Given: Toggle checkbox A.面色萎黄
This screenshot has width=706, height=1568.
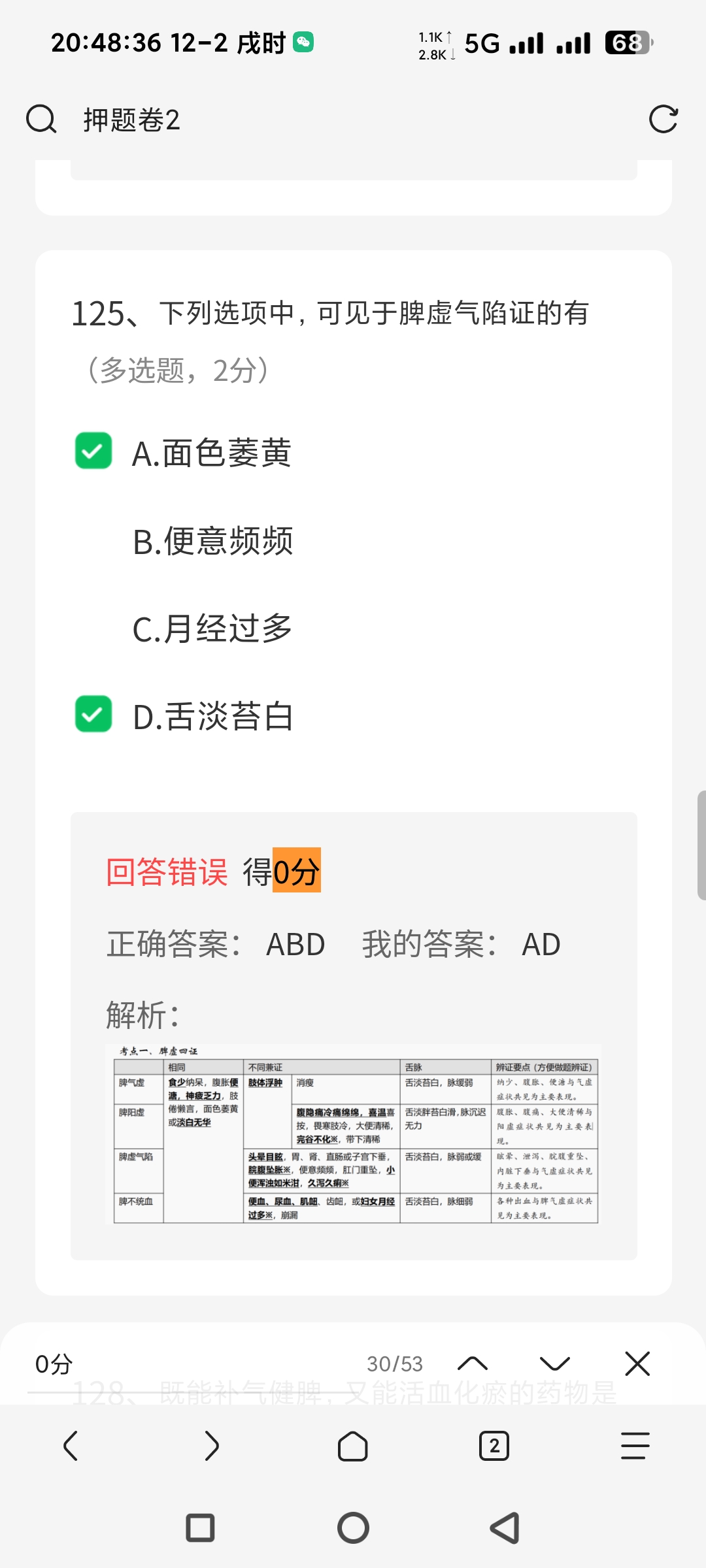Looking at the screenshot, I should point(93,451).
